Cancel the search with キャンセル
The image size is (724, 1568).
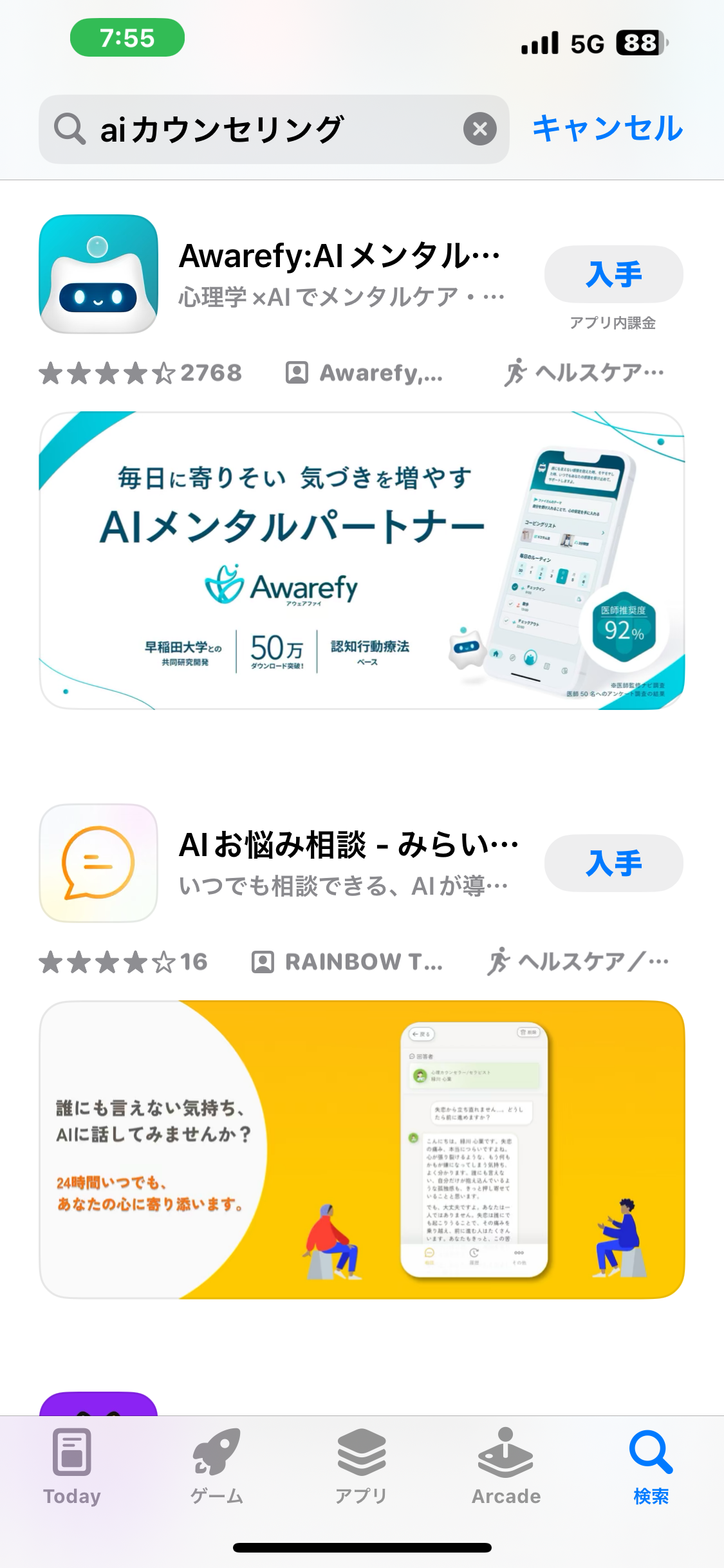click(607, 128)
